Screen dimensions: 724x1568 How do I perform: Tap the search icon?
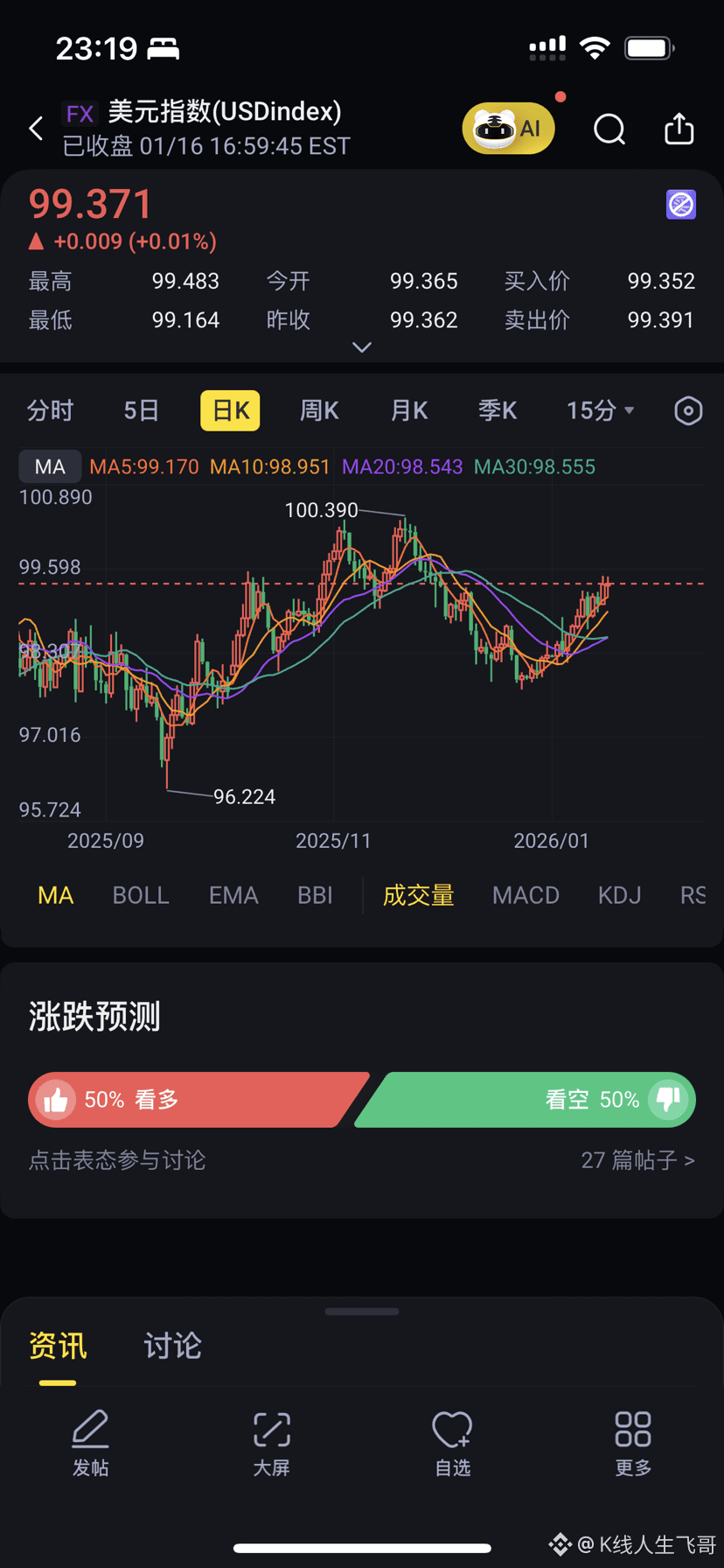tap(609, 129)
